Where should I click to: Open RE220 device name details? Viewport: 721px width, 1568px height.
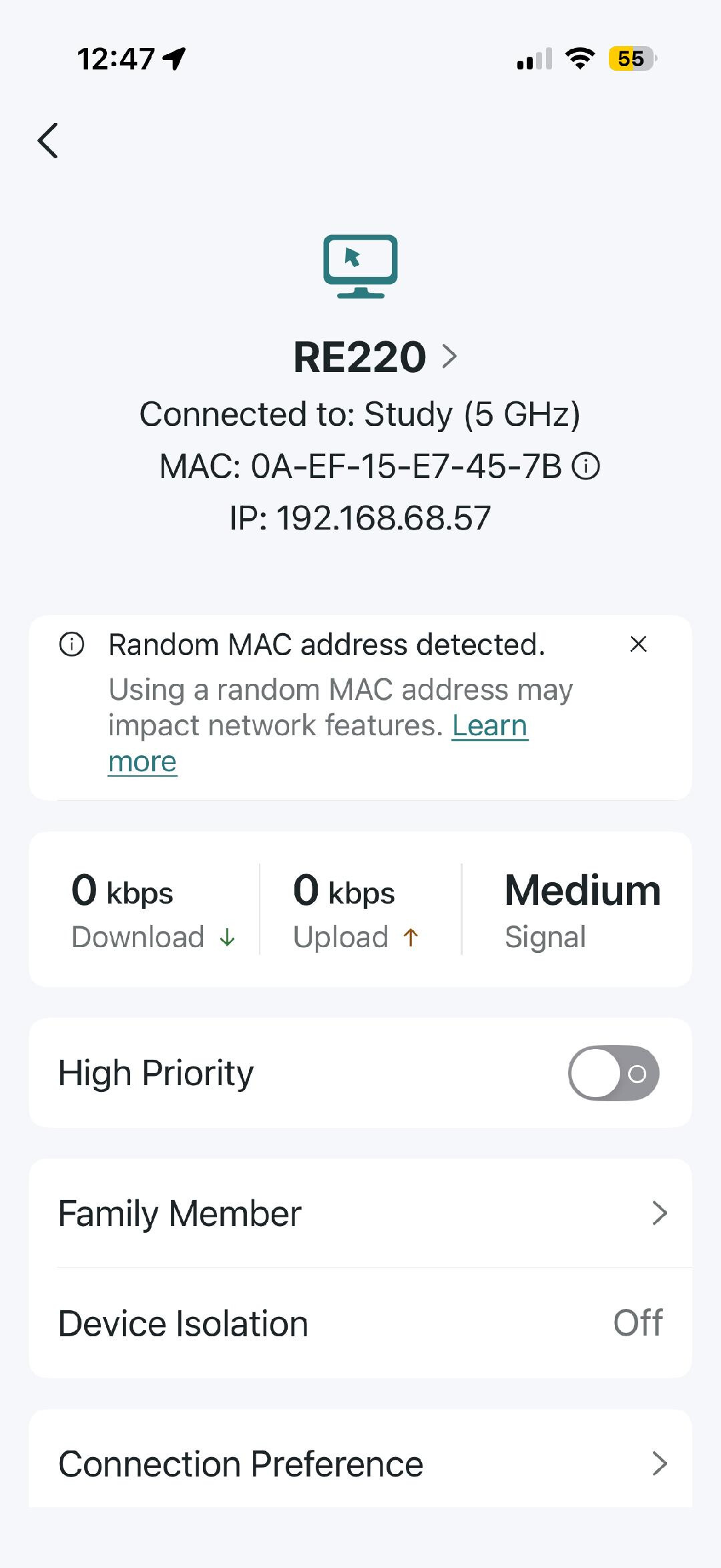(375, 357)
